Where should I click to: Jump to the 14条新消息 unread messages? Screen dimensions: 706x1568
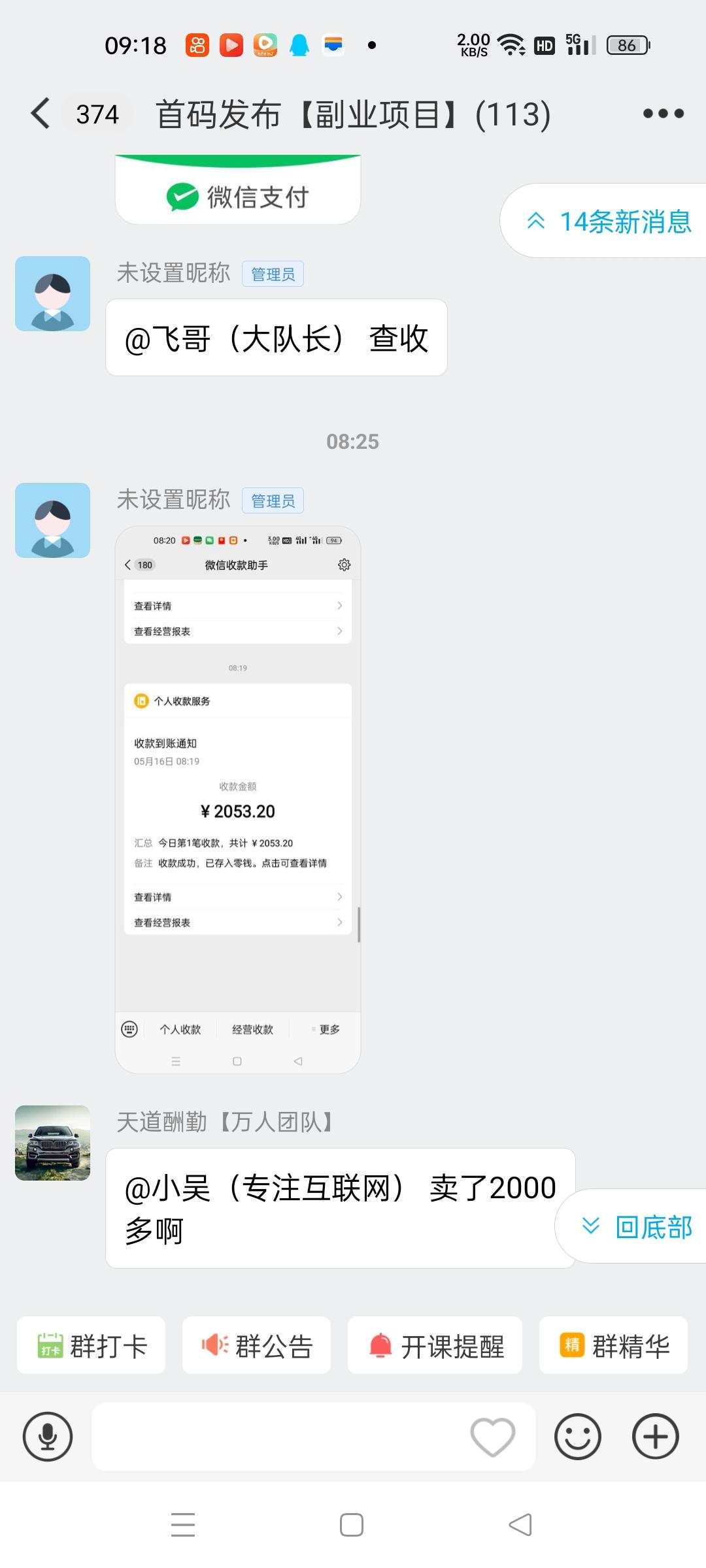(608, 221)
